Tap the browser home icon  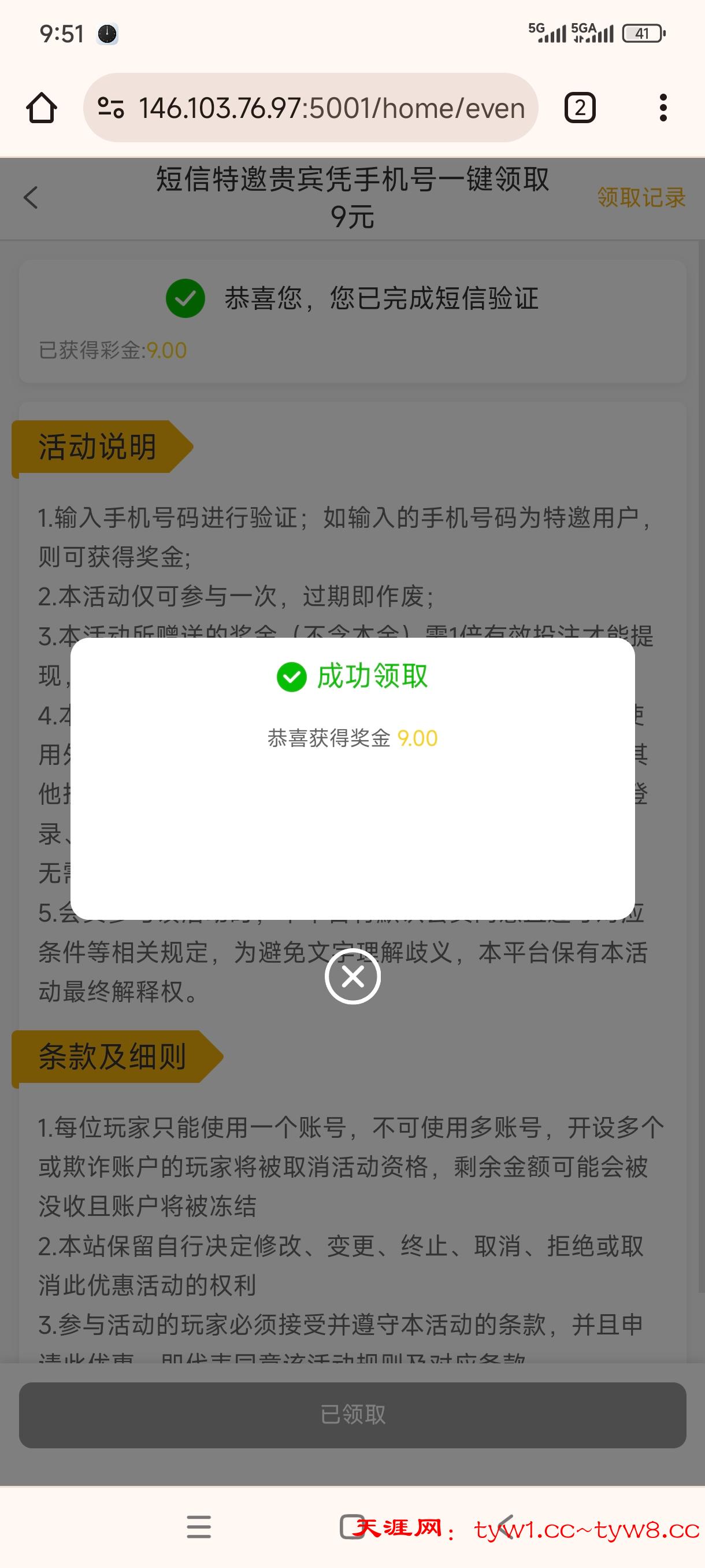[x=41, y=108]
